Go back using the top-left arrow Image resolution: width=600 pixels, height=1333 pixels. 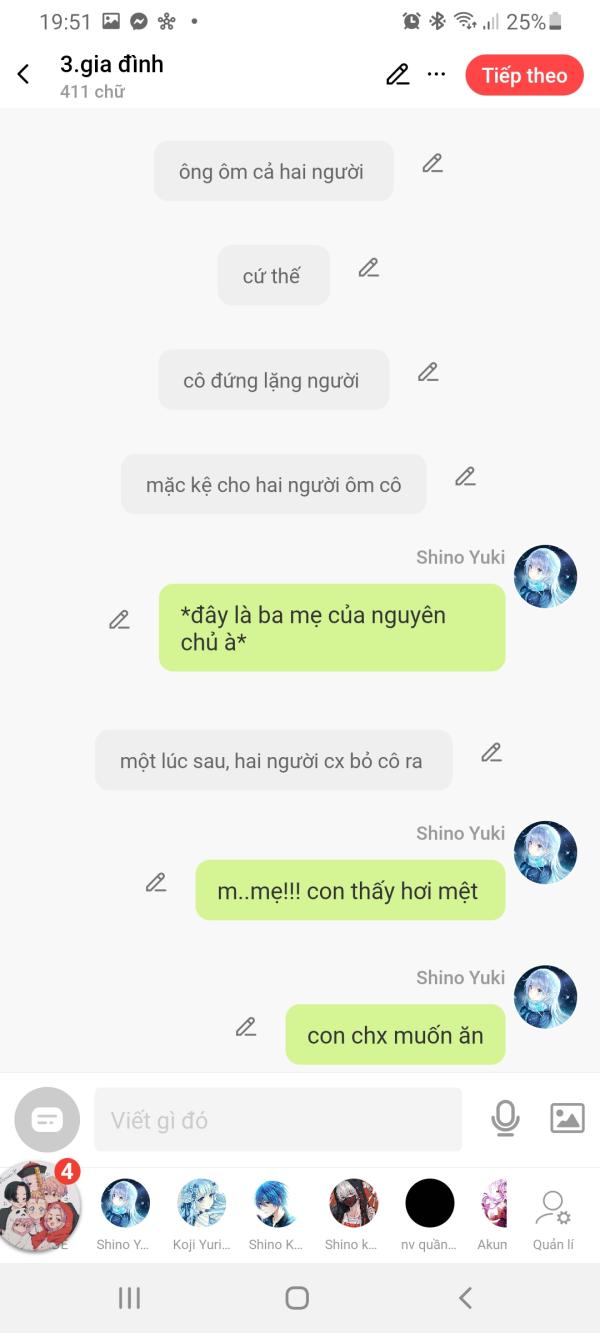click(x=24, y=75)
